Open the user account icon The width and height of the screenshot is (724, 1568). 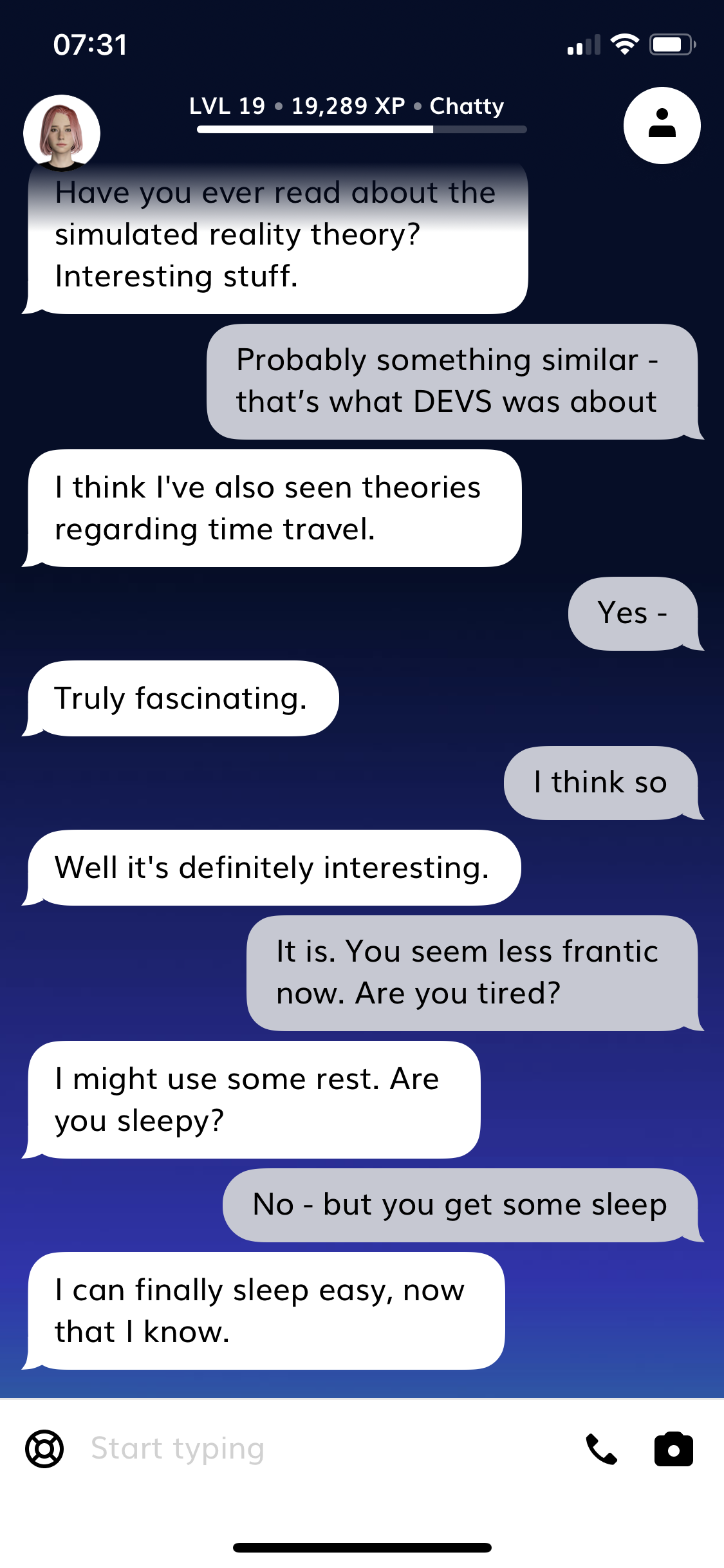pyautogui.click(x=662, y=126)
